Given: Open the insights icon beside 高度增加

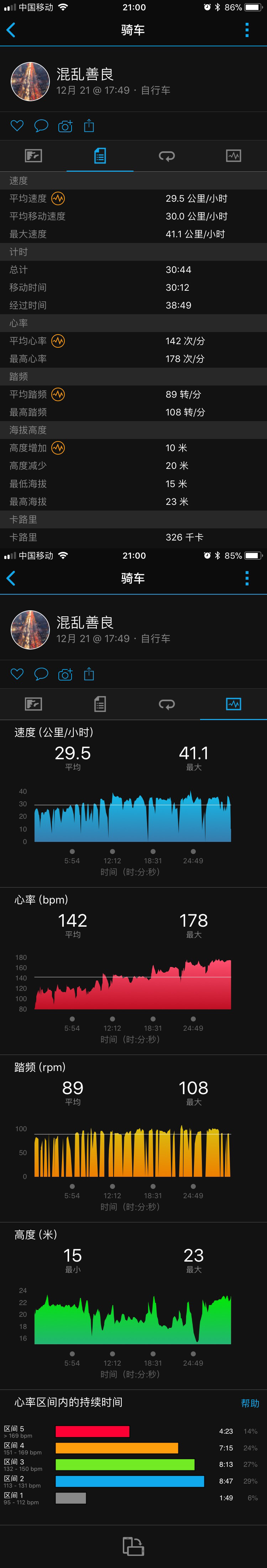Looking at the screenshot, I should [58, 448].
